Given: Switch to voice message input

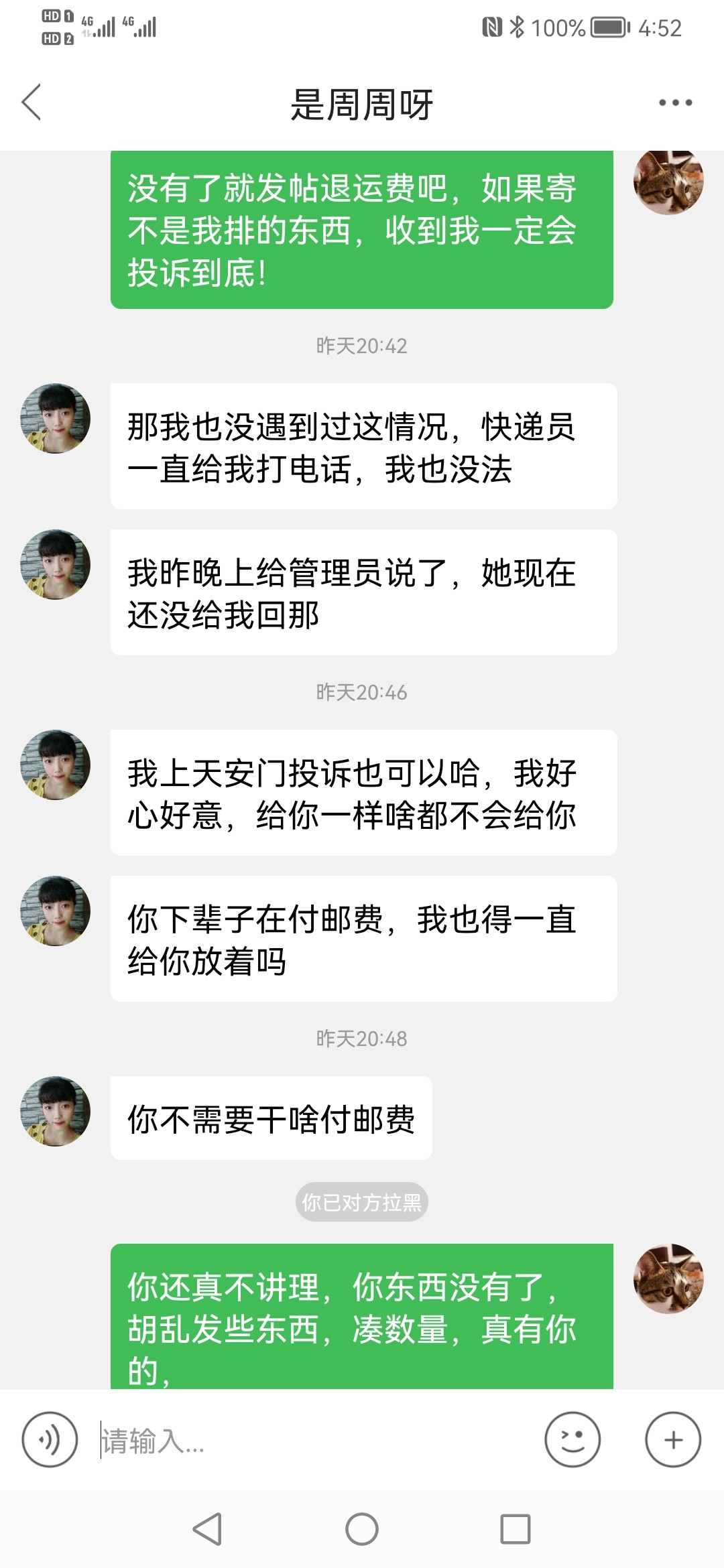Looking at the screenshot, I should 50,1439.
